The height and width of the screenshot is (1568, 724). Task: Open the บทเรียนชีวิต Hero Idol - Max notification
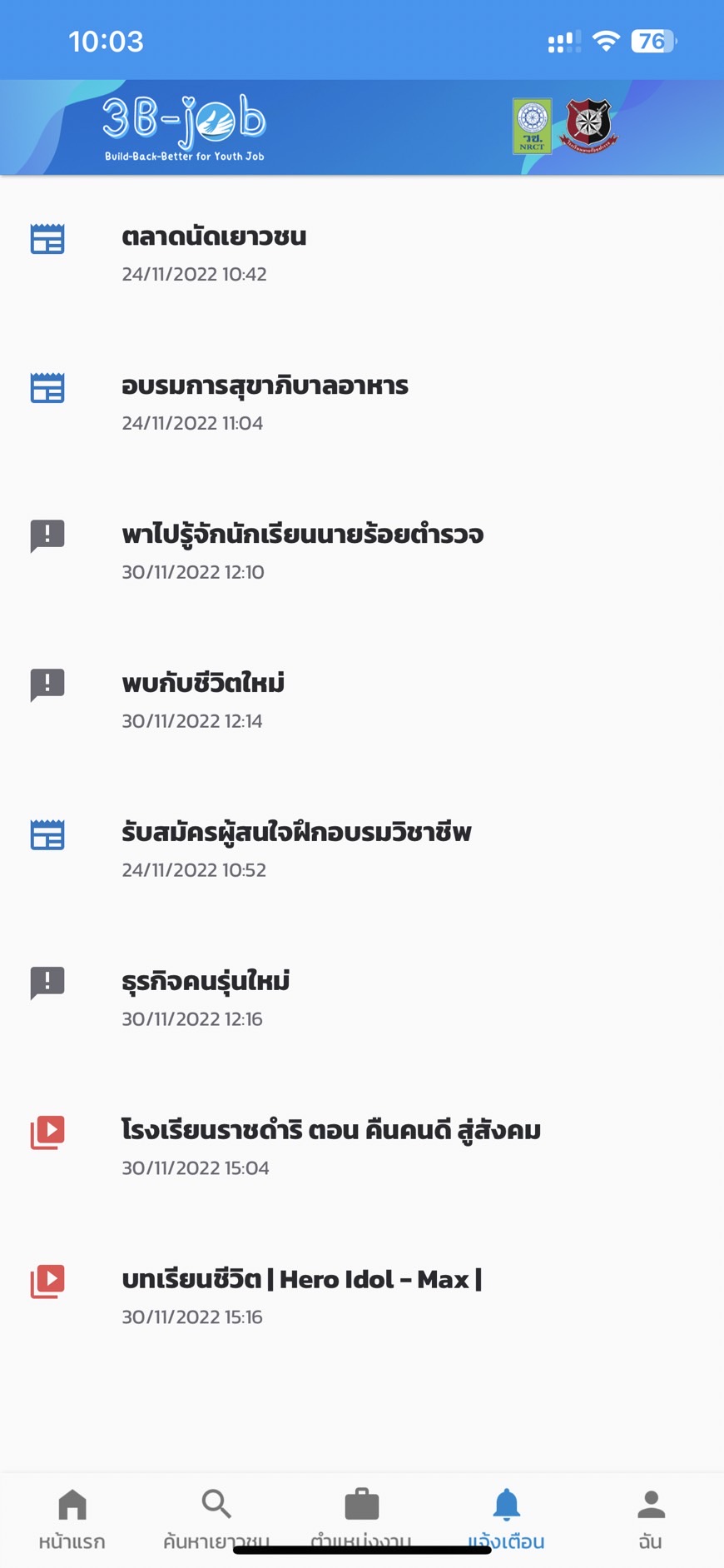[362, 1297]
